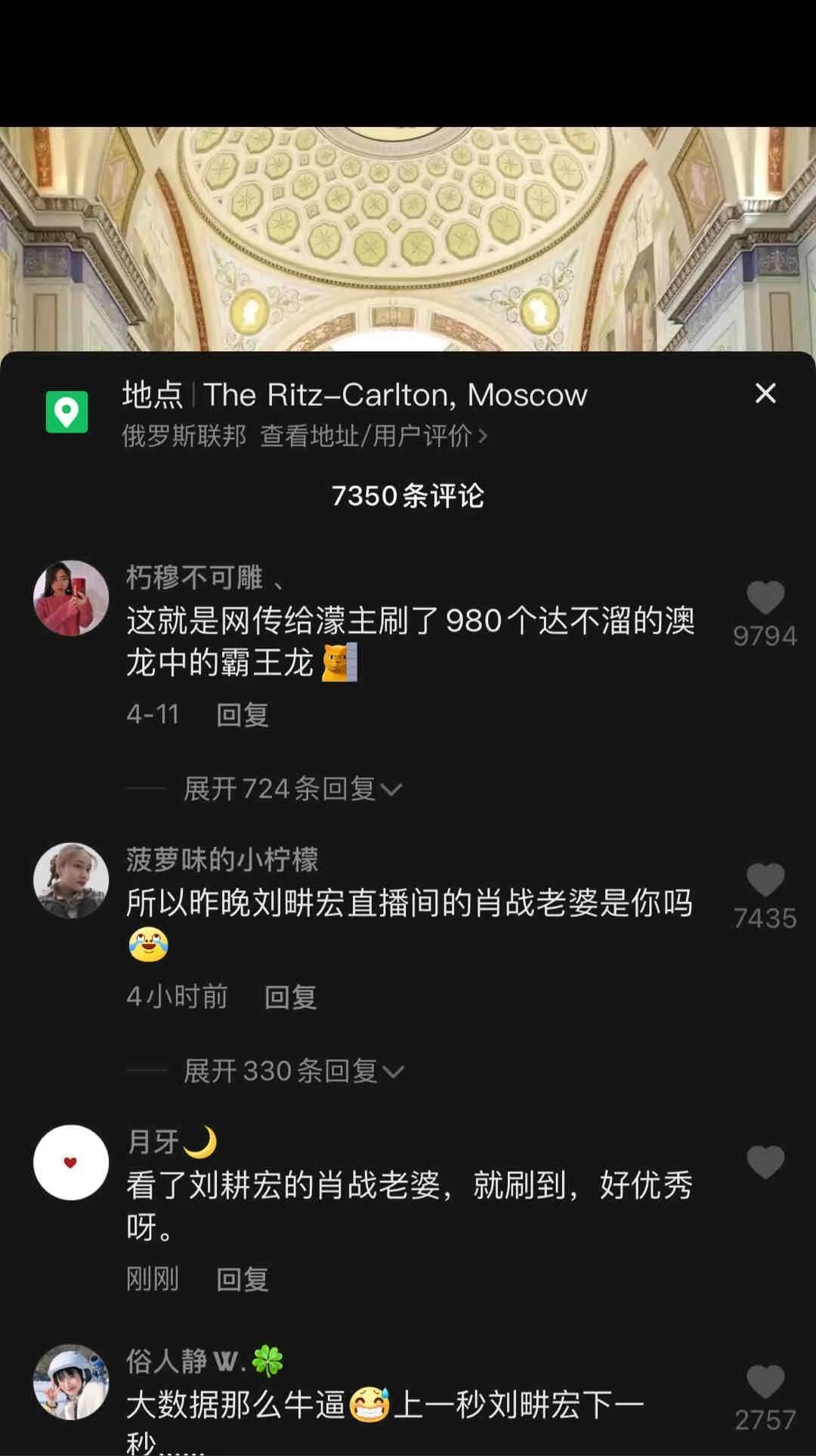The width and height of the screenshot is (816, 1456).
Task: Open 朽穆不可雕's profile avatar
Action: [71, 598]
